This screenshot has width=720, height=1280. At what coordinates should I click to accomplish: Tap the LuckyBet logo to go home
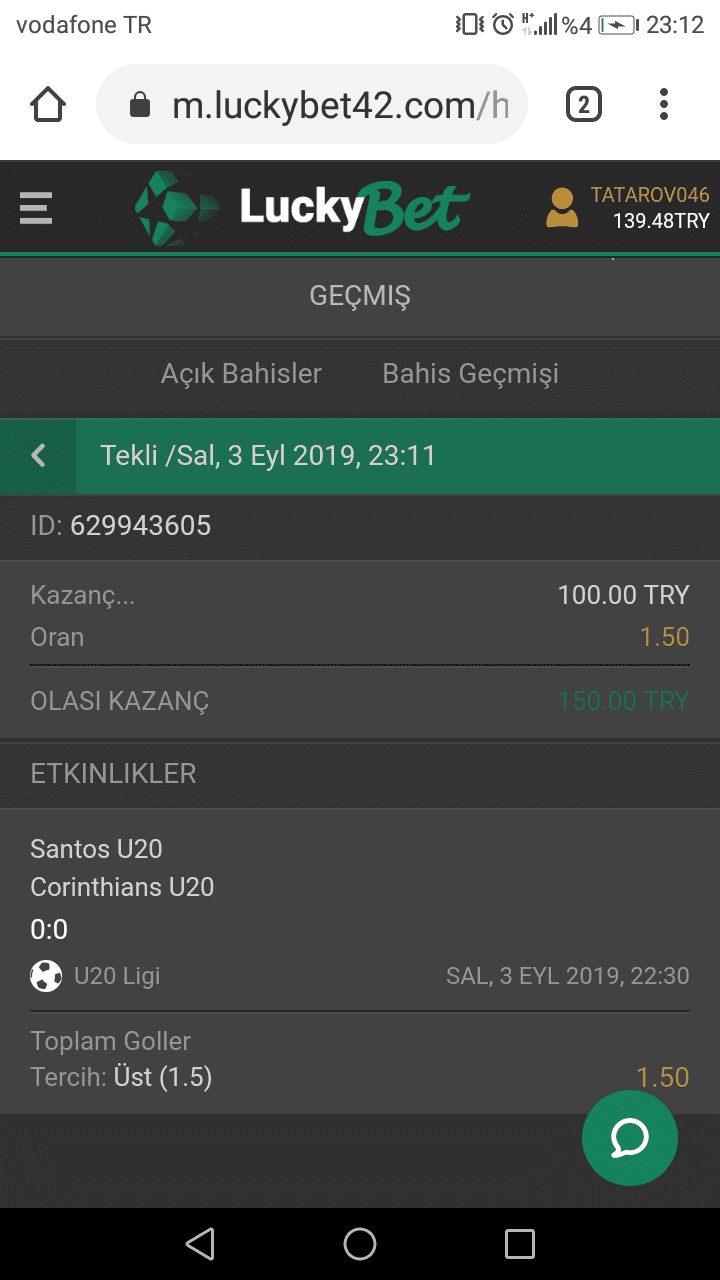[303, 207]
